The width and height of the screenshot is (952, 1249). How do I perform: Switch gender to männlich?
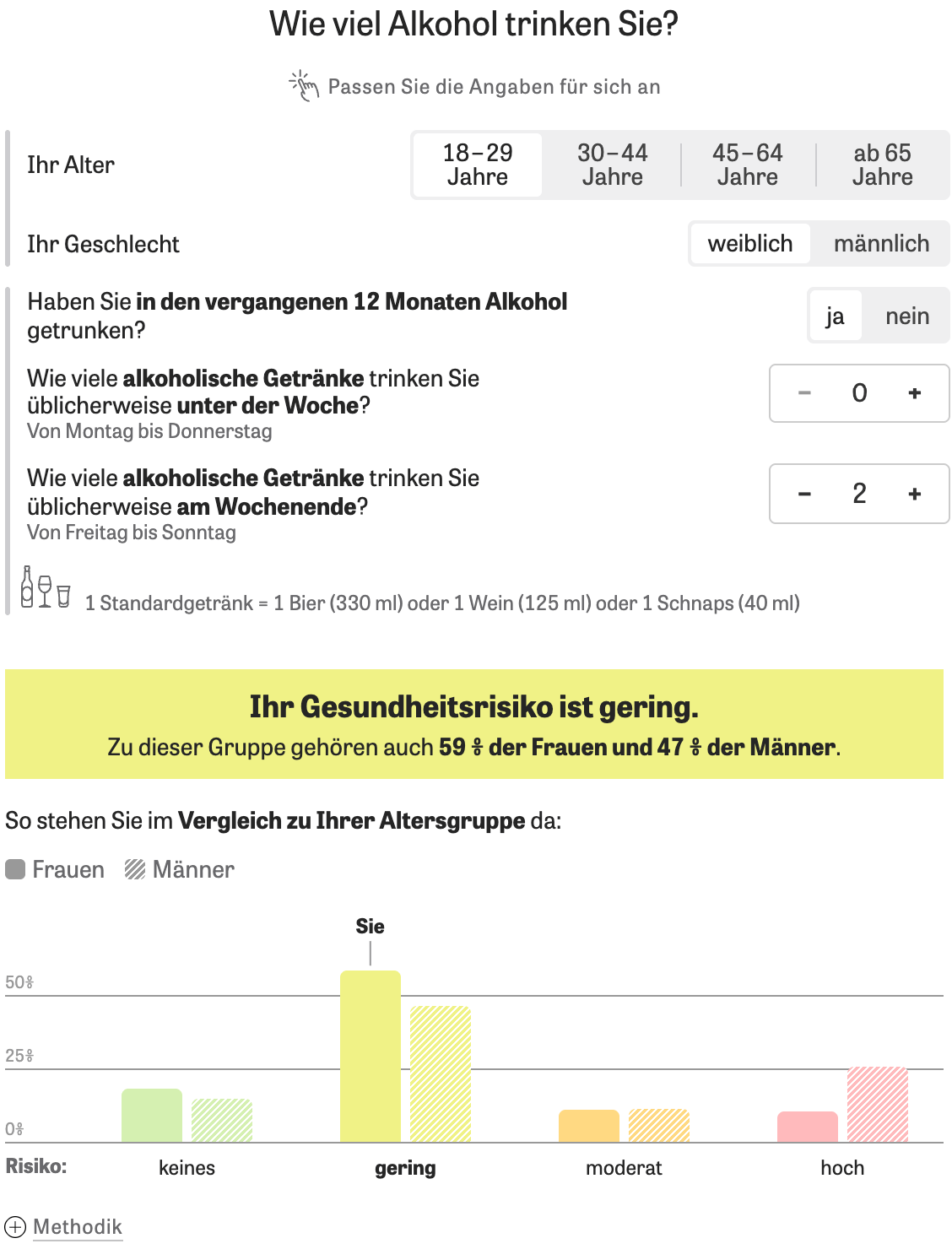pos(881,244)
